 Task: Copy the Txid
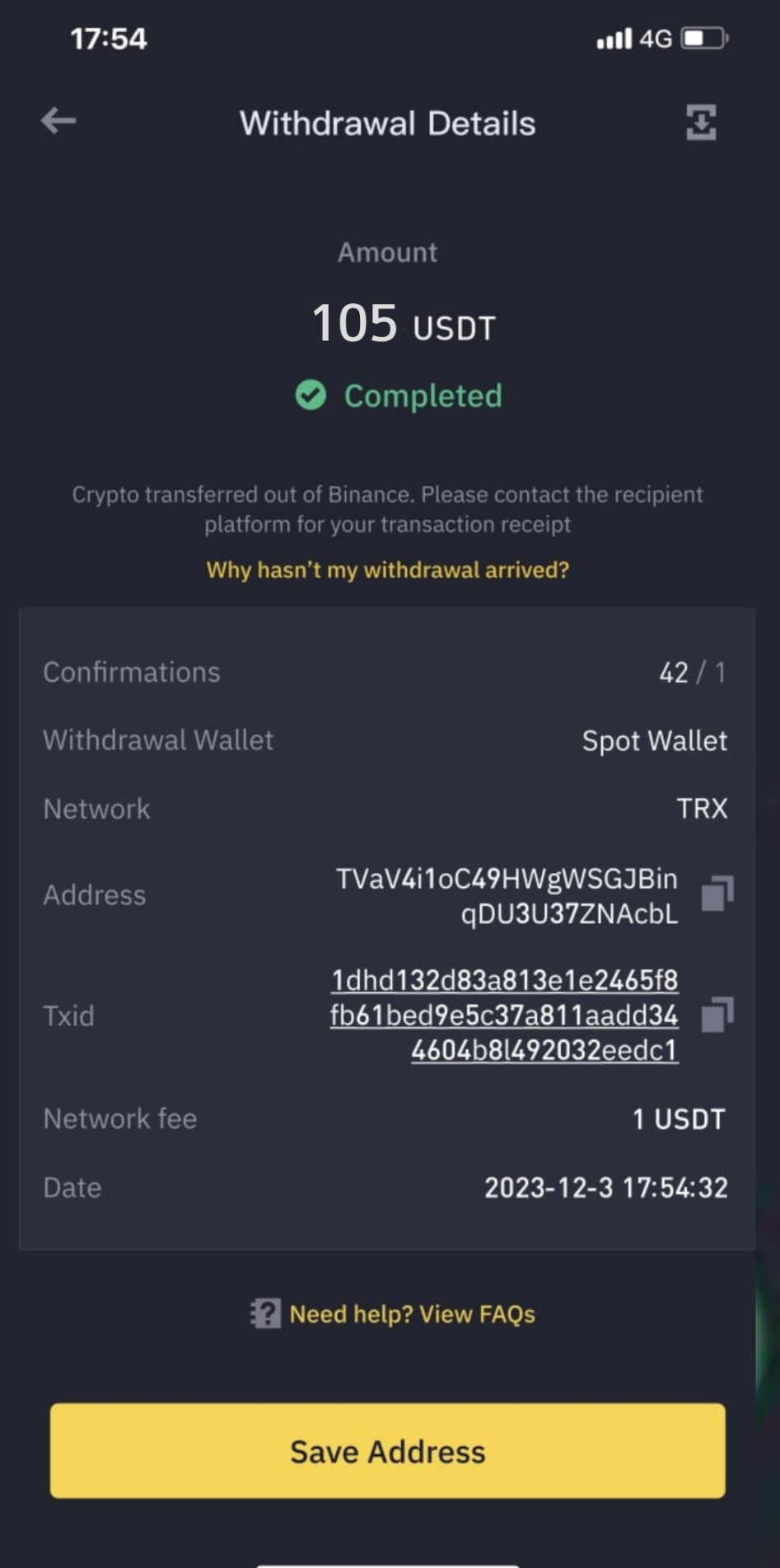click(717, 1015)
